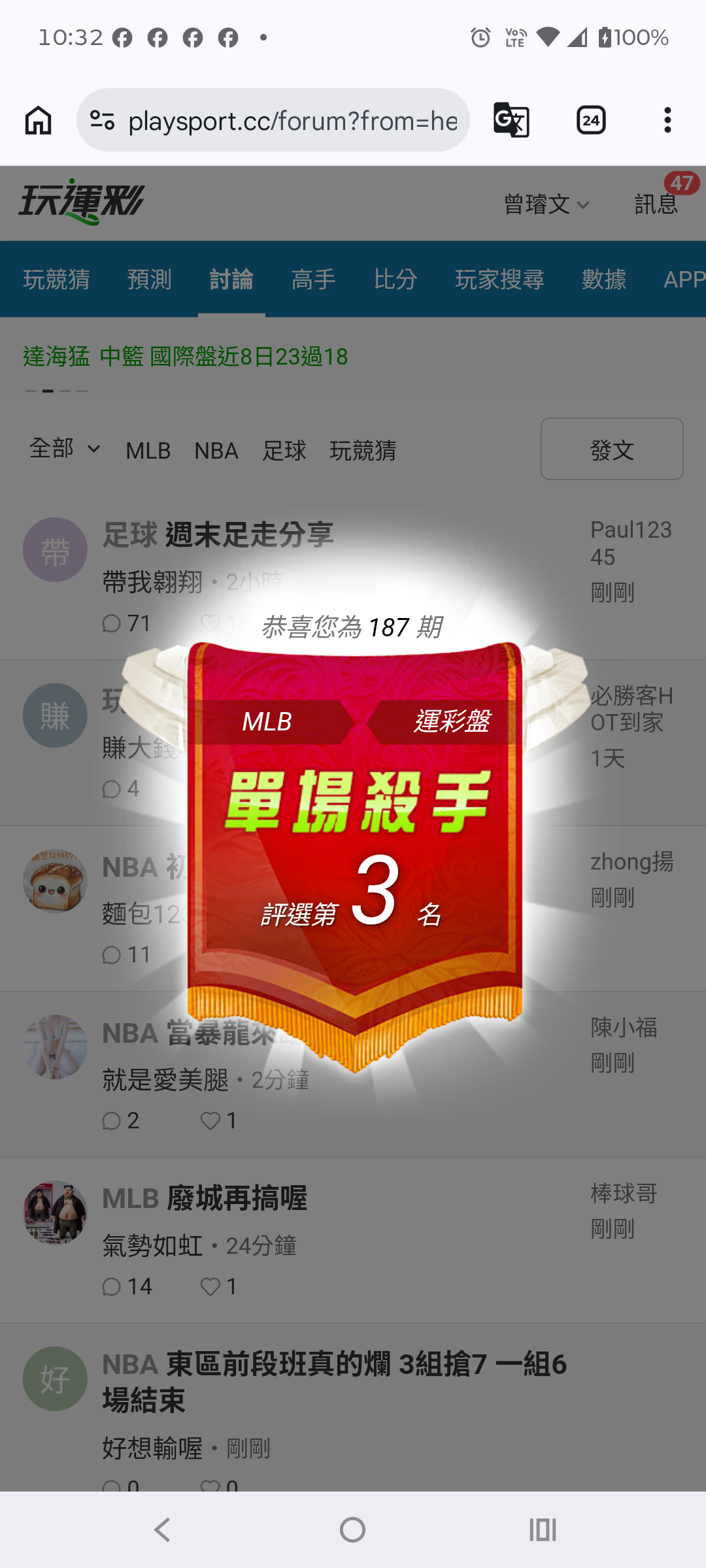Expand the 全部 category dropdown
Screen dimensions: 706x1568
pyautogui.click(x=65, y=449)
